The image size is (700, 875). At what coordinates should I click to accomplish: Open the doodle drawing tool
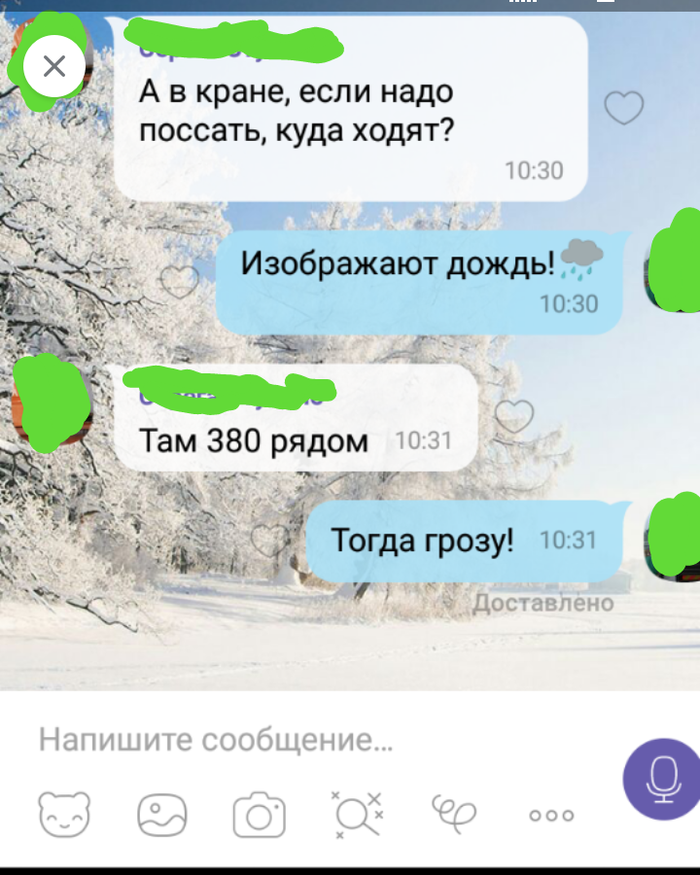[x=454, y=813]
